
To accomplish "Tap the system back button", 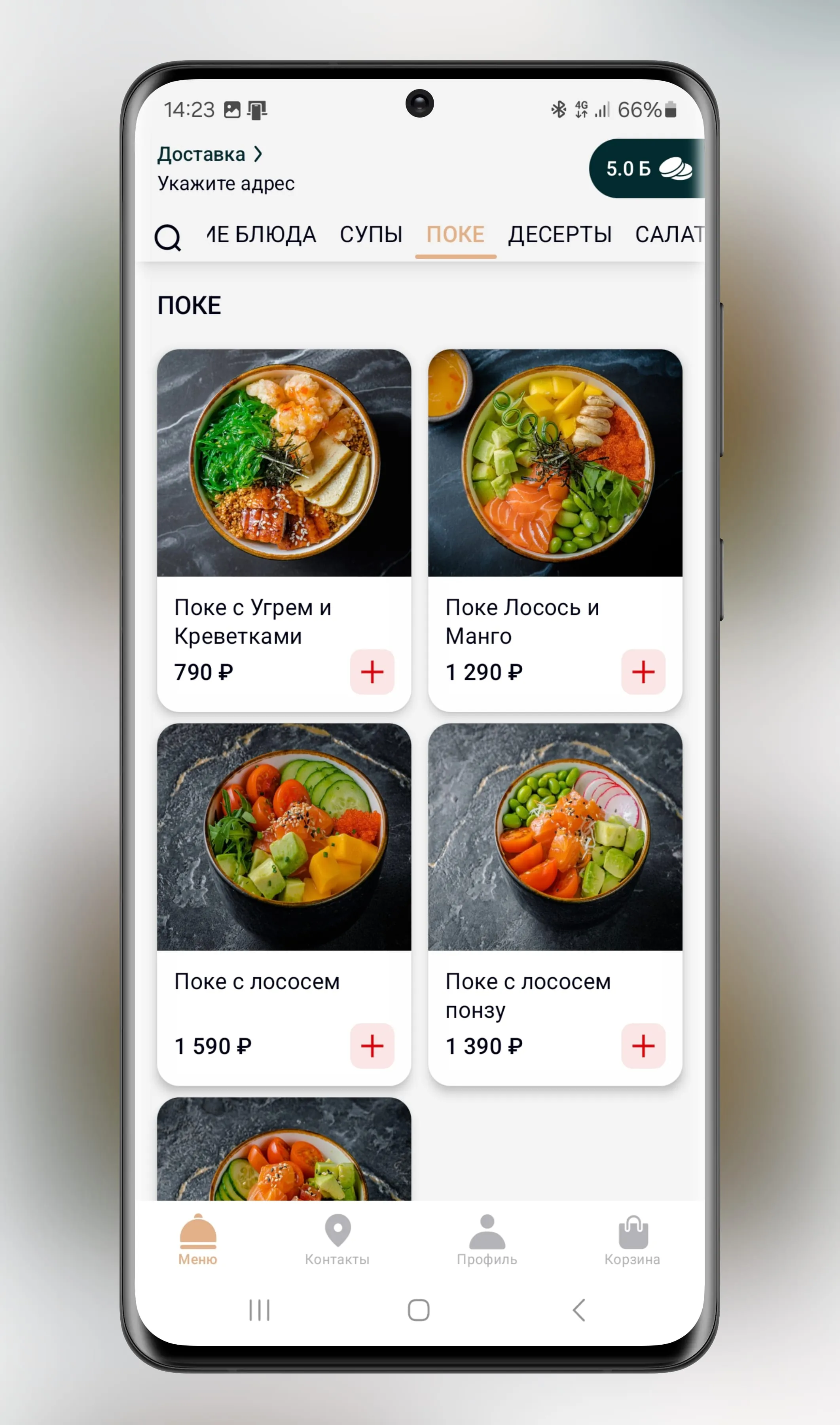I will 578,1310.
